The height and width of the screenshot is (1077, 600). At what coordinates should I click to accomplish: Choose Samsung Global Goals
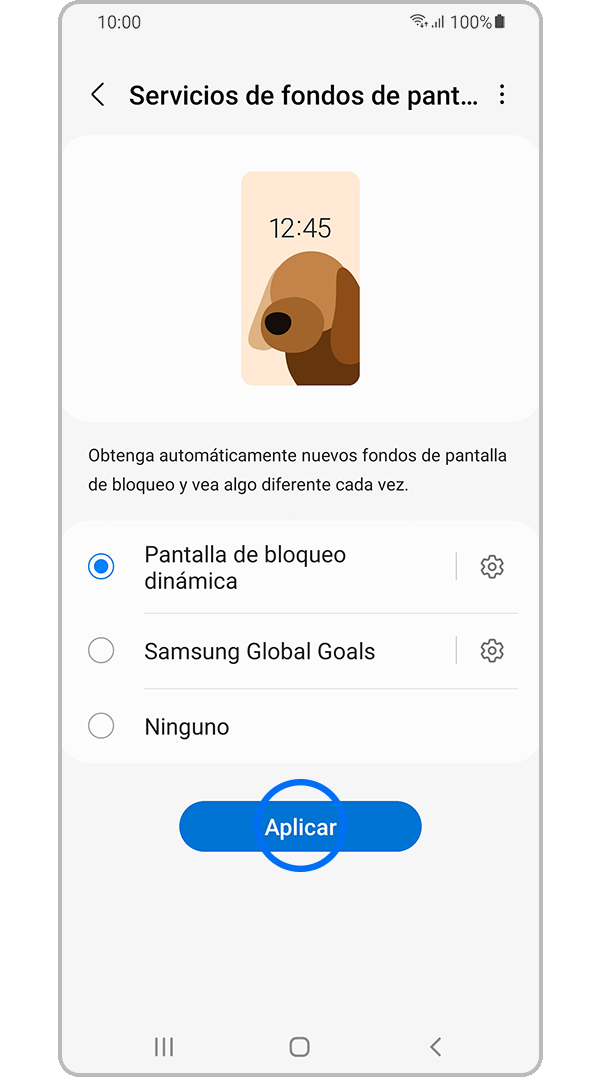[101, 651]
